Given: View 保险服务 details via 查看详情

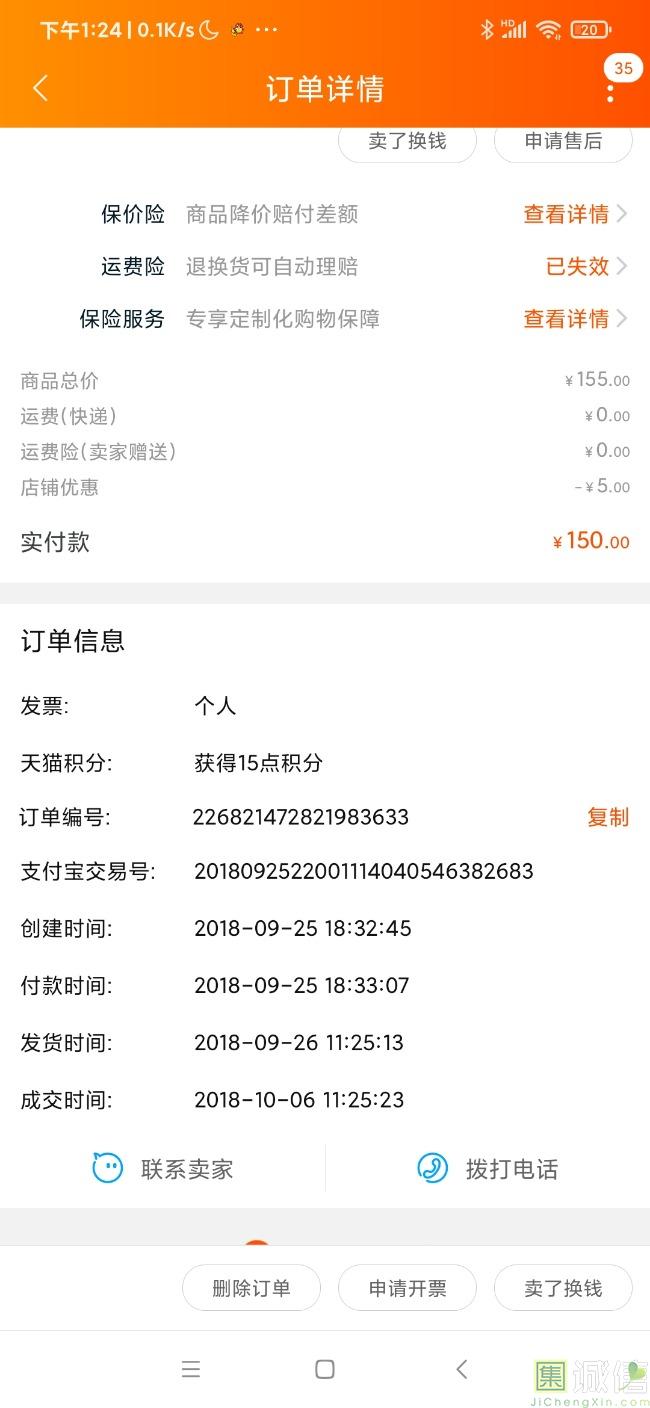Looking at the screenshot, I should point(574,319).
